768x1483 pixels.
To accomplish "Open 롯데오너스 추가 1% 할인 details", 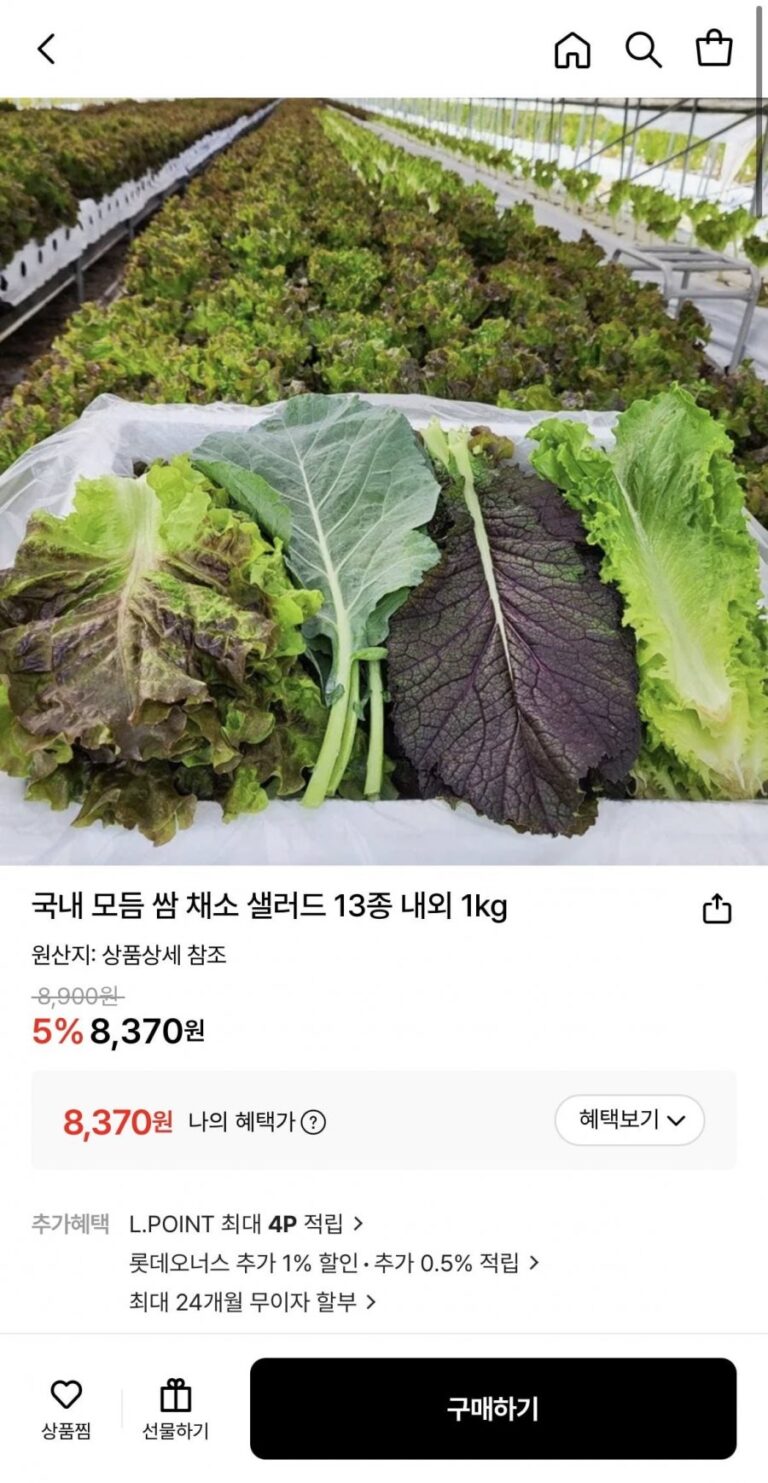I will [334, 1263].
